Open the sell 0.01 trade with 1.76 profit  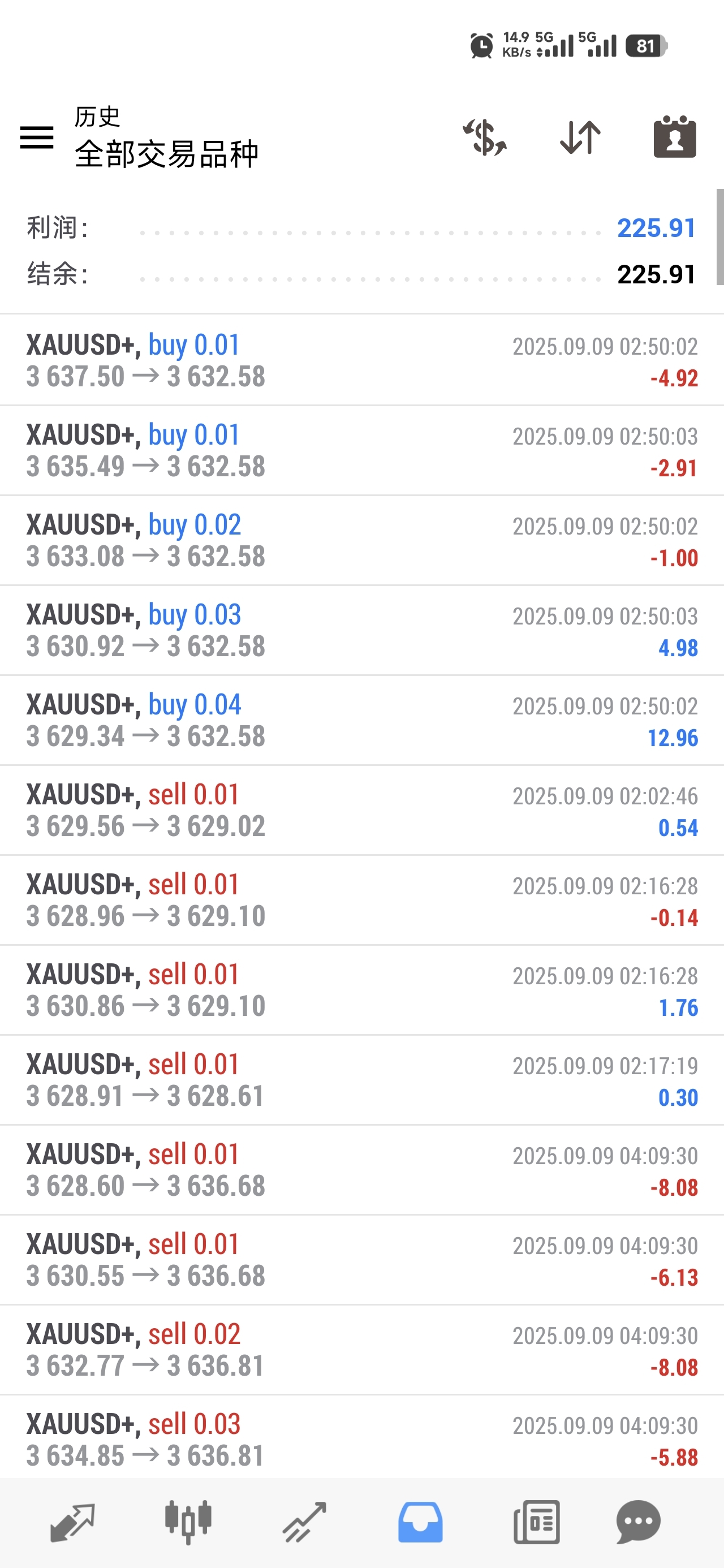pyautogui.click(x=361, y=990)
